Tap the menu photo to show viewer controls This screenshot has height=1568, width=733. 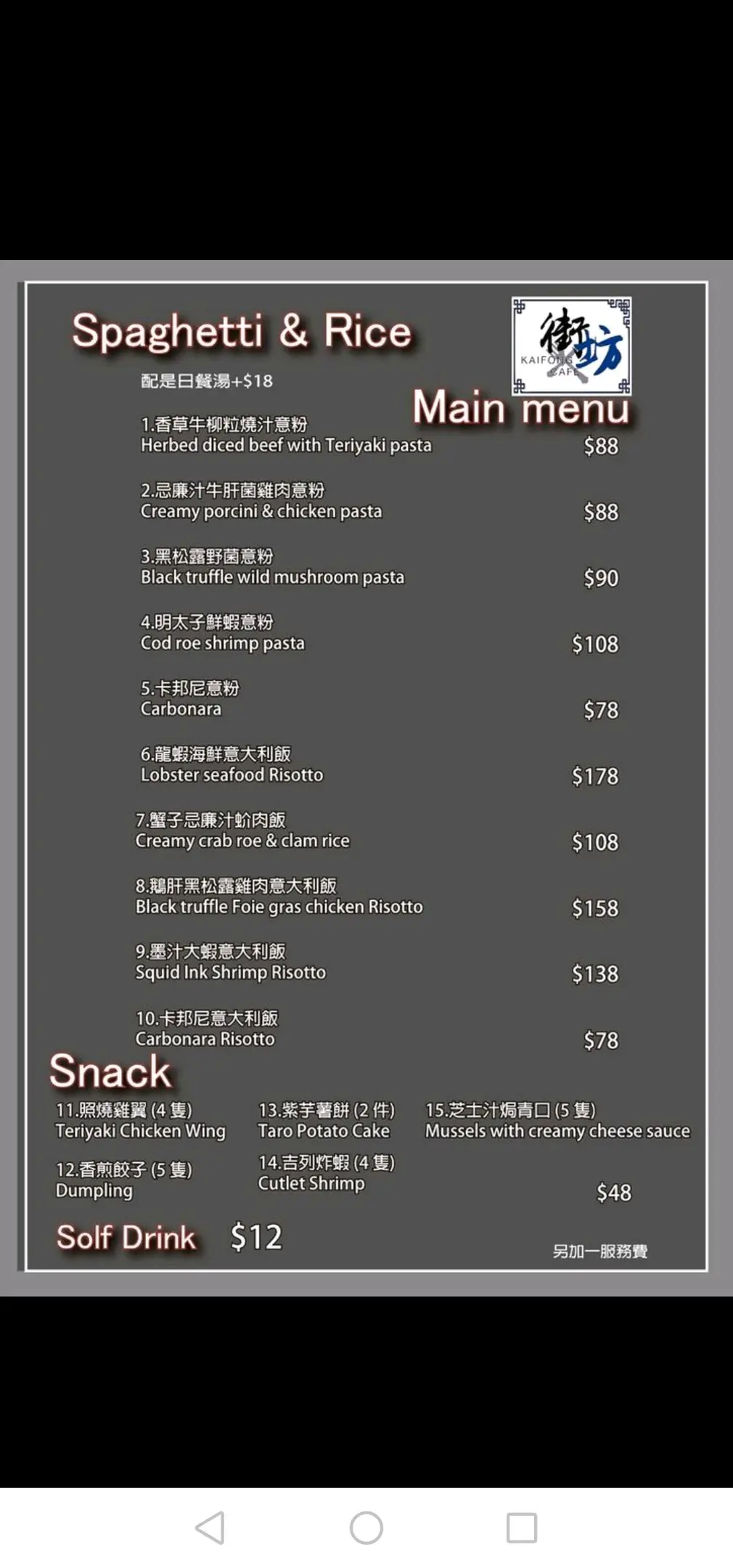(x=366, y=777)
